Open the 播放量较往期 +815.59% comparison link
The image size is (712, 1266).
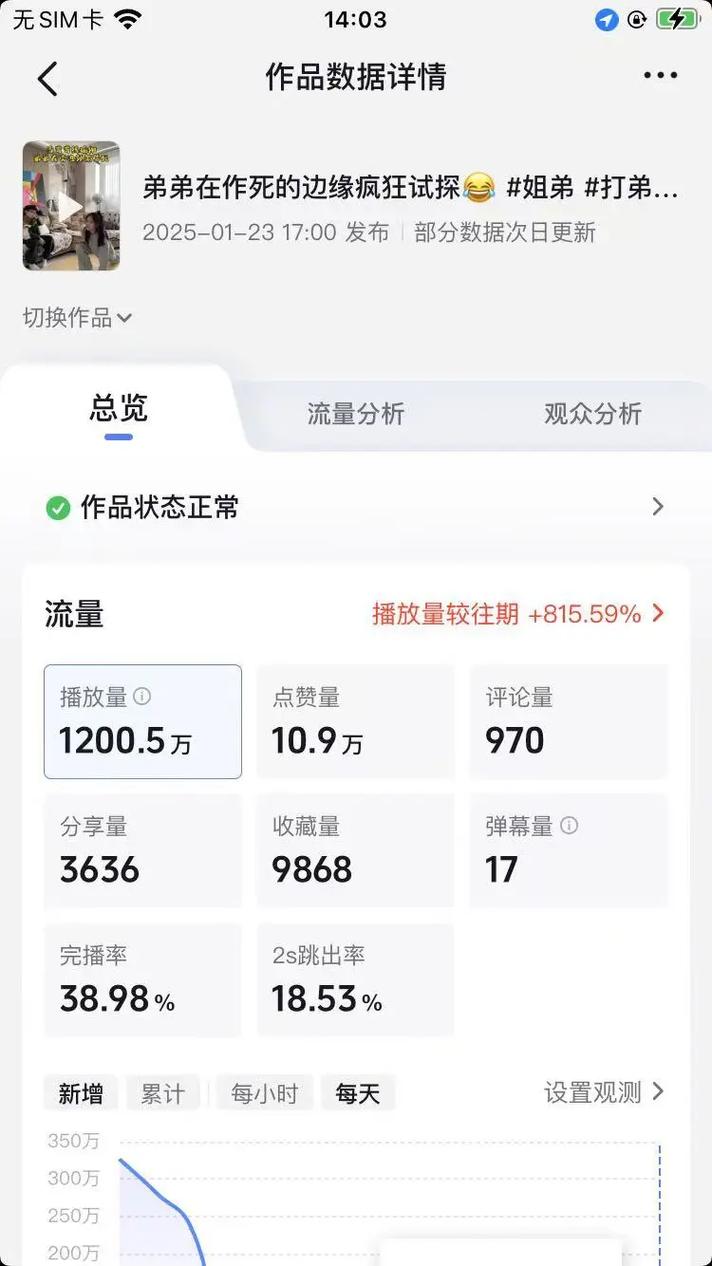517,614
